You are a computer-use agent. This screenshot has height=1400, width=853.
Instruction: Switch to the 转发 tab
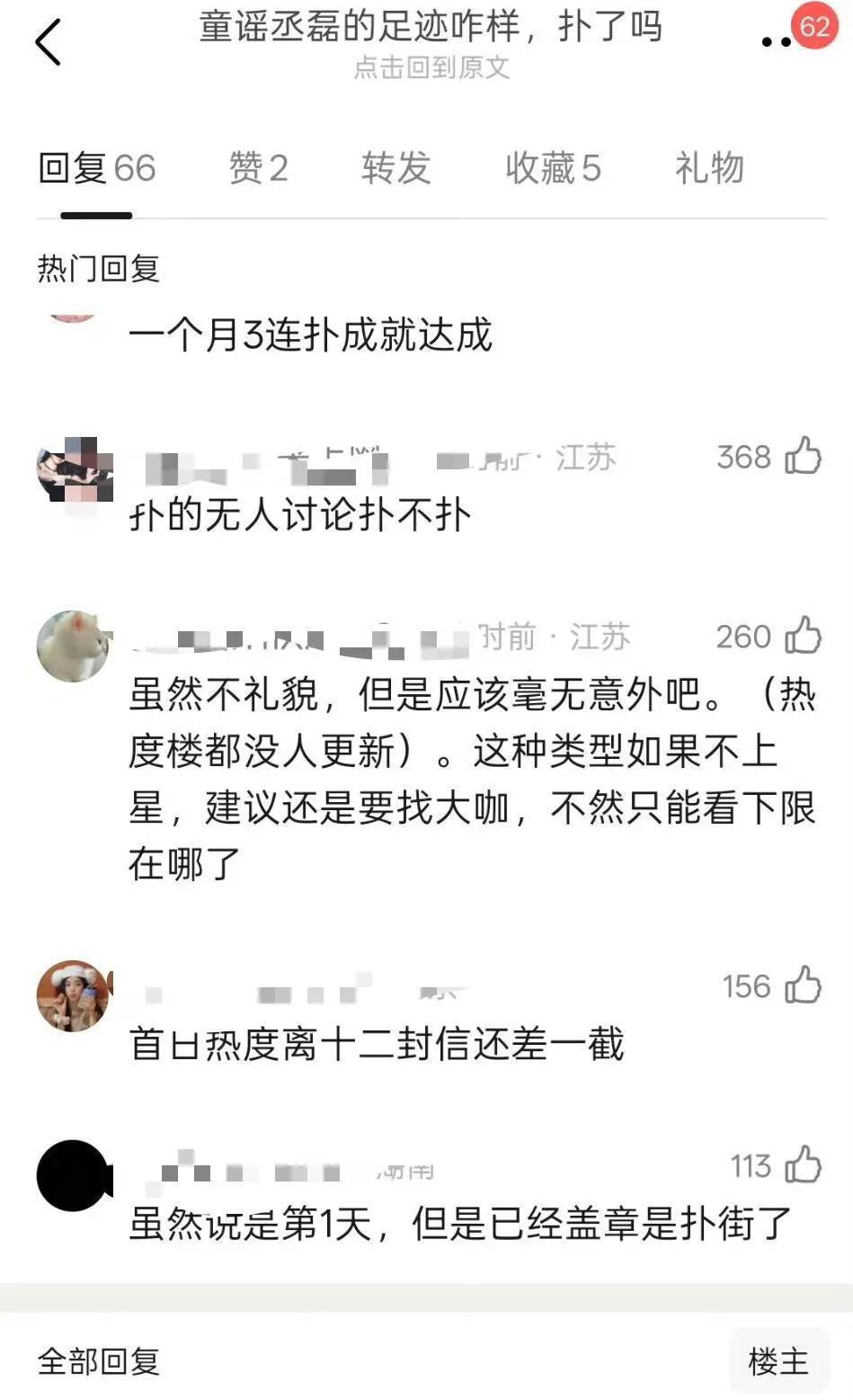[x=395, y=168]
